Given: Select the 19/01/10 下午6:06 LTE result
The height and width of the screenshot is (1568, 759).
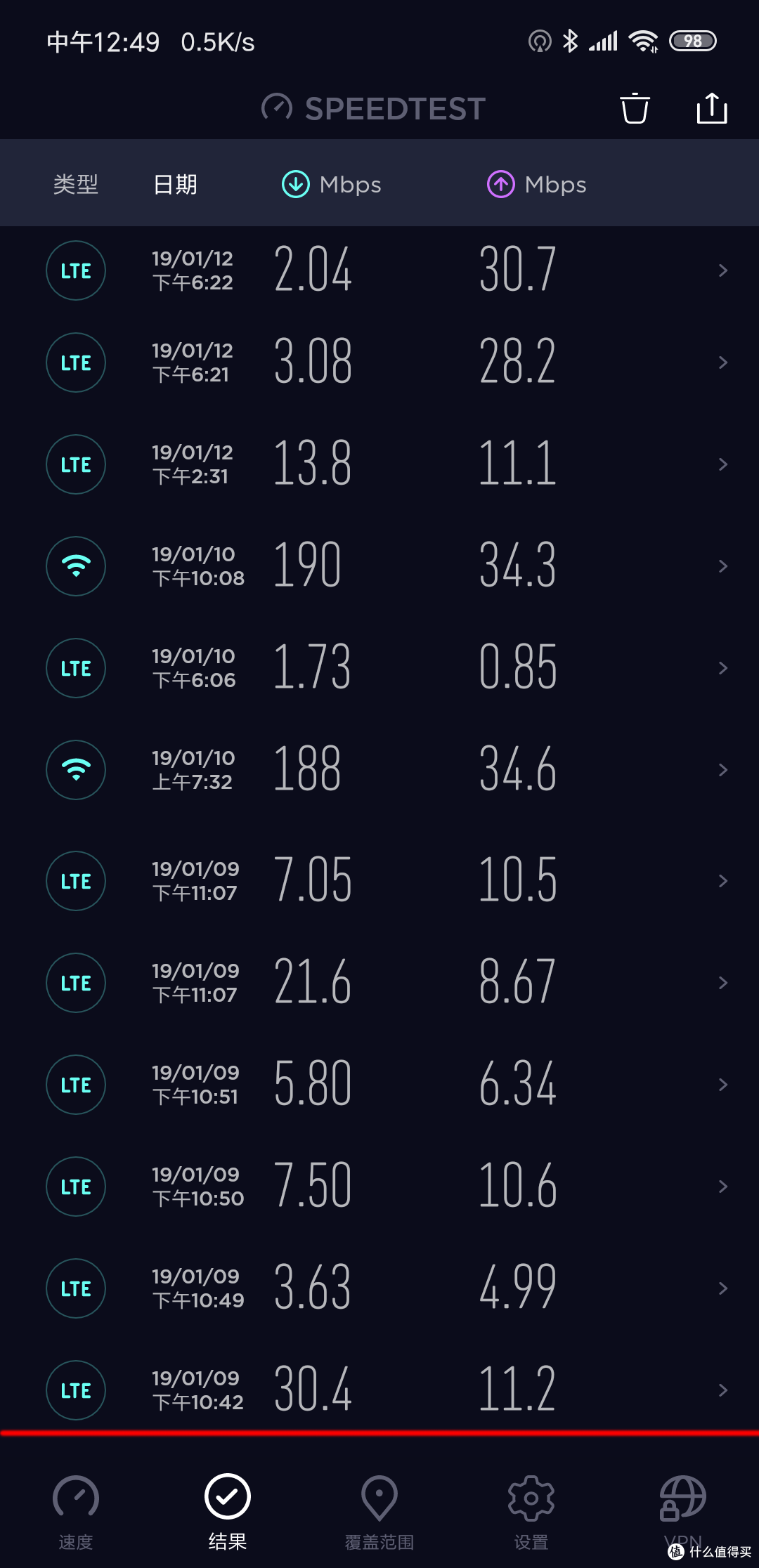Looking at the screenshot, I should [379, 668].
